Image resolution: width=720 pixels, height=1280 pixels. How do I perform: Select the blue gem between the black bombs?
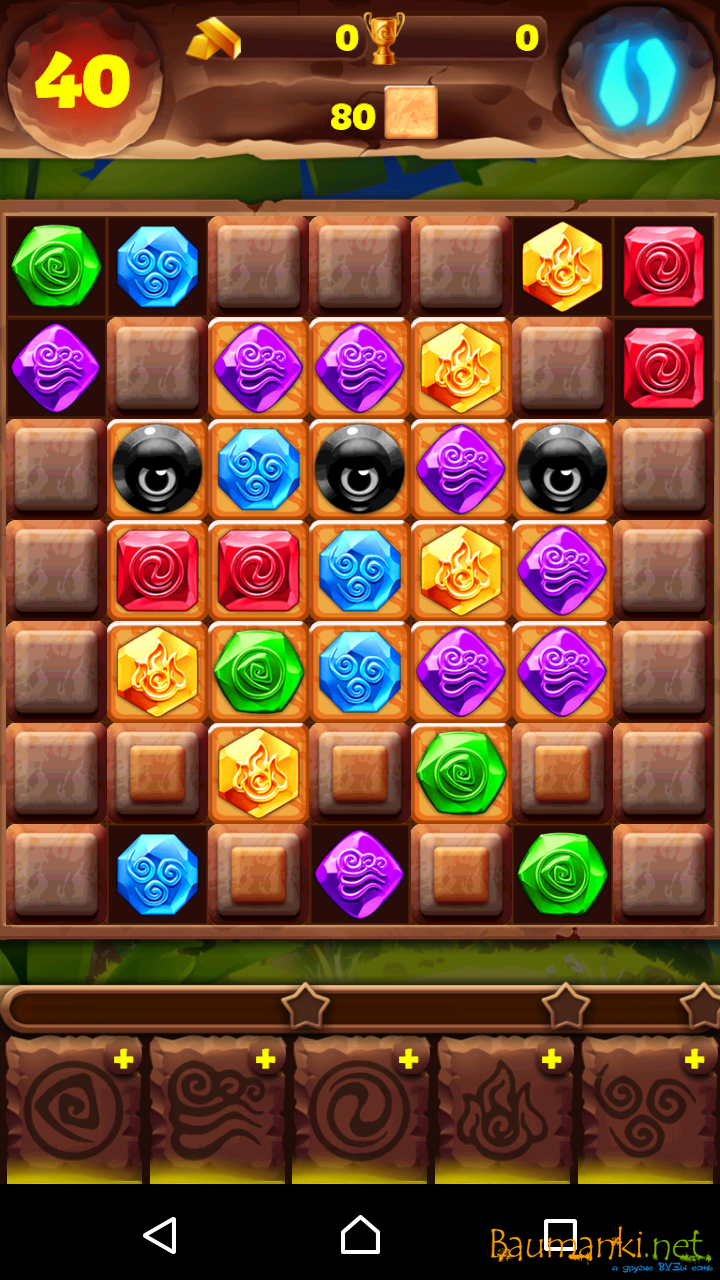tap(258, 469)
